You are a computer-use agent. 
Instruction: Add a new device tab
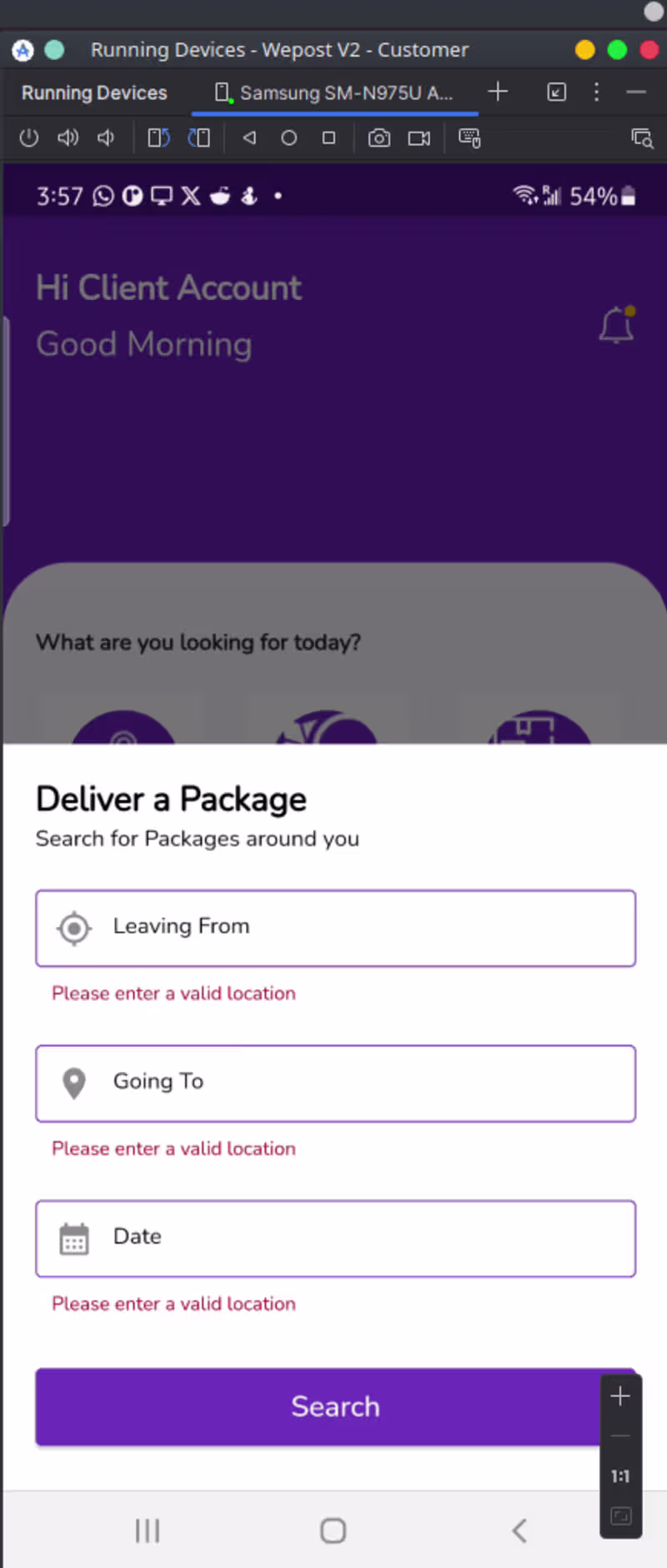pyautogui.click(x=498, y=92)
